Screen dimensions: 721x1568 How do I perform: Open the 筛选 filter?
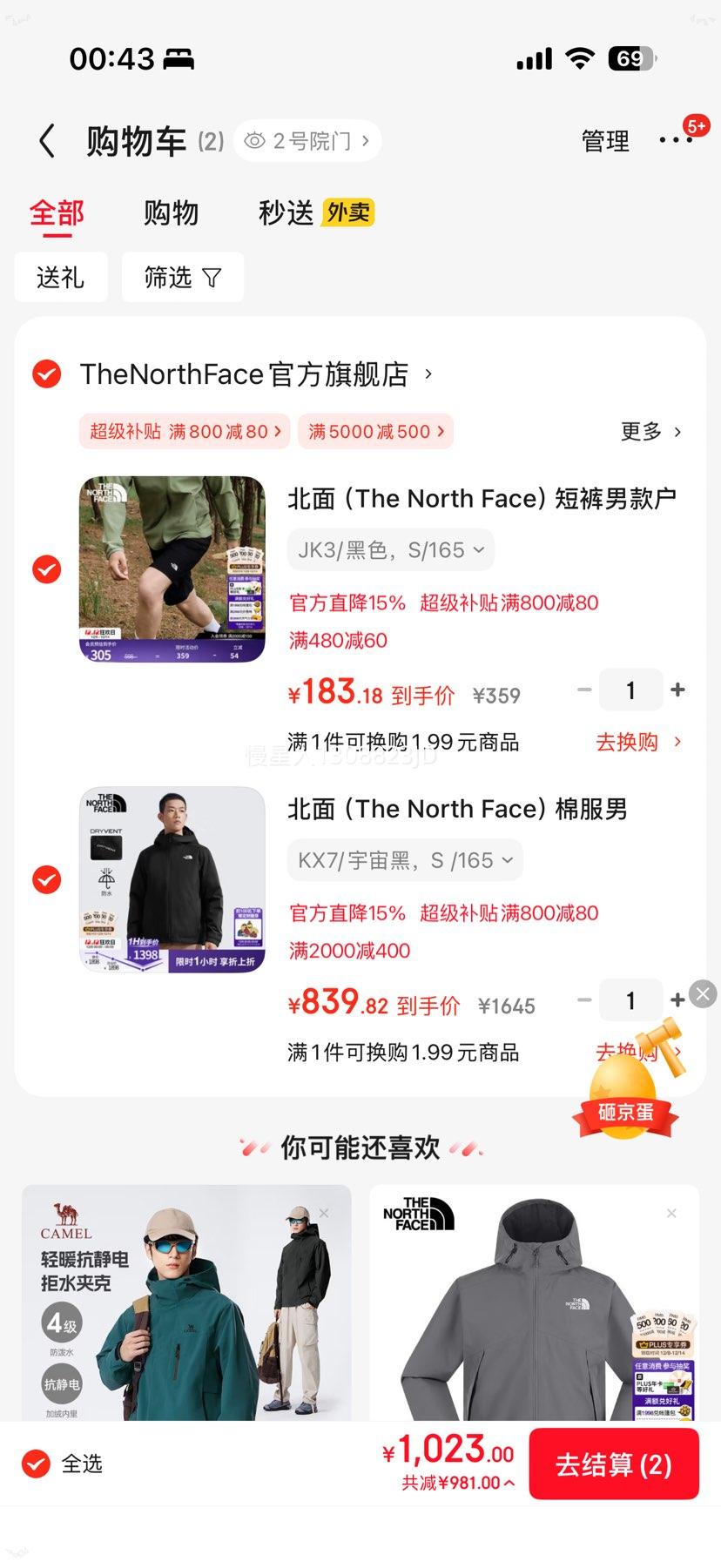pos(182,278)
